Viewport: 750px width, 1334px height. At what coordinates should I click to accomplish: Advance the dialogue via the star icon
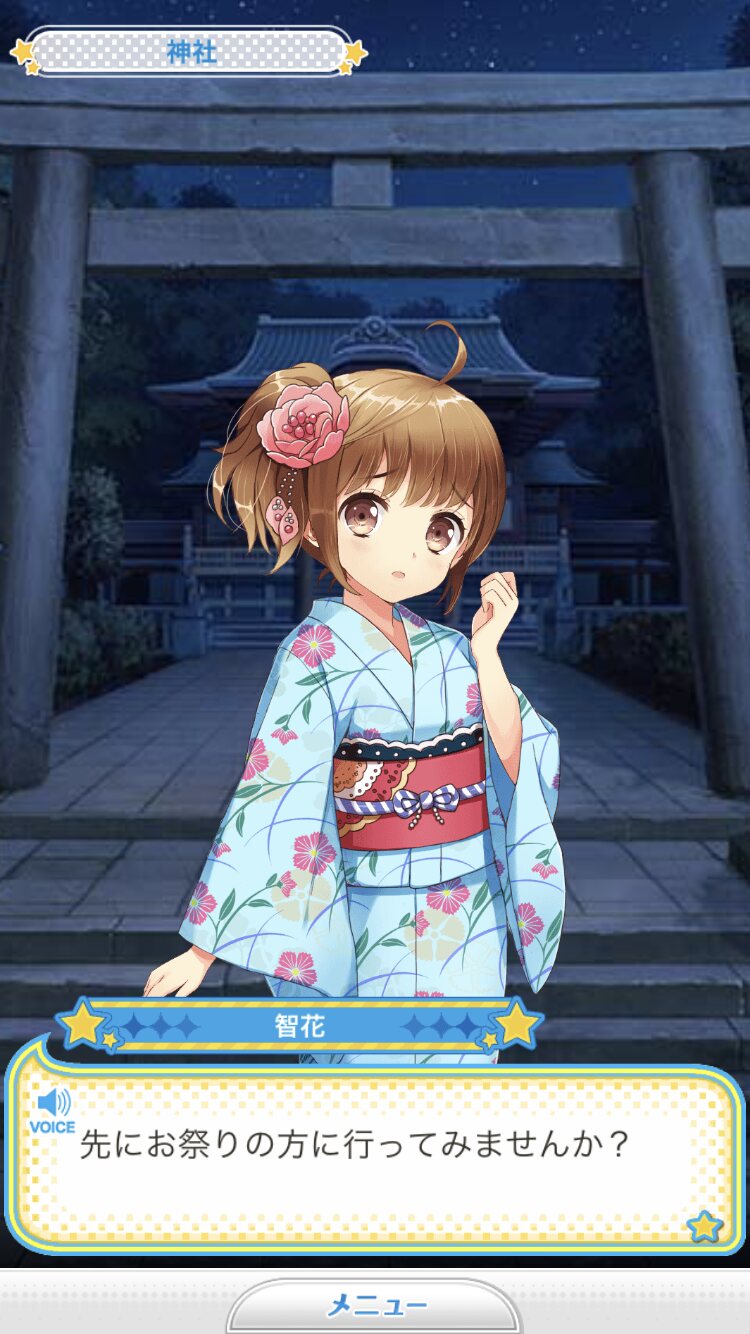(705, 1225)
